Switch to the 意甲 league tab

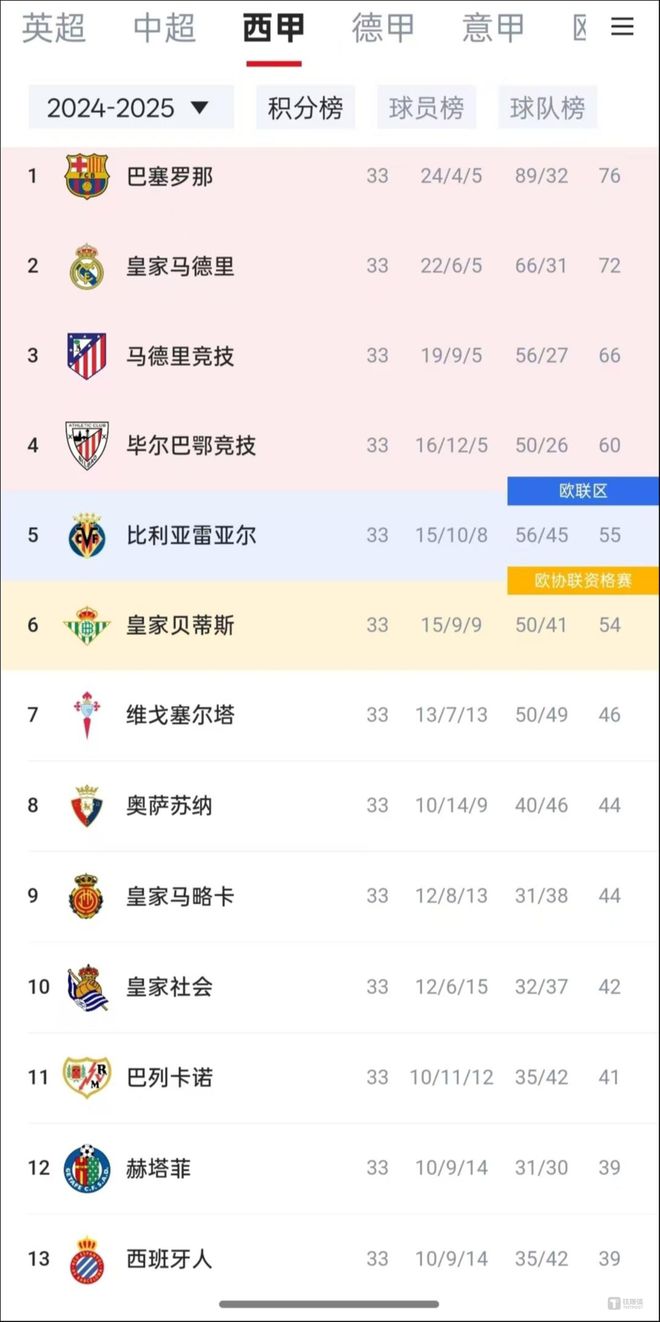(493, 28)
